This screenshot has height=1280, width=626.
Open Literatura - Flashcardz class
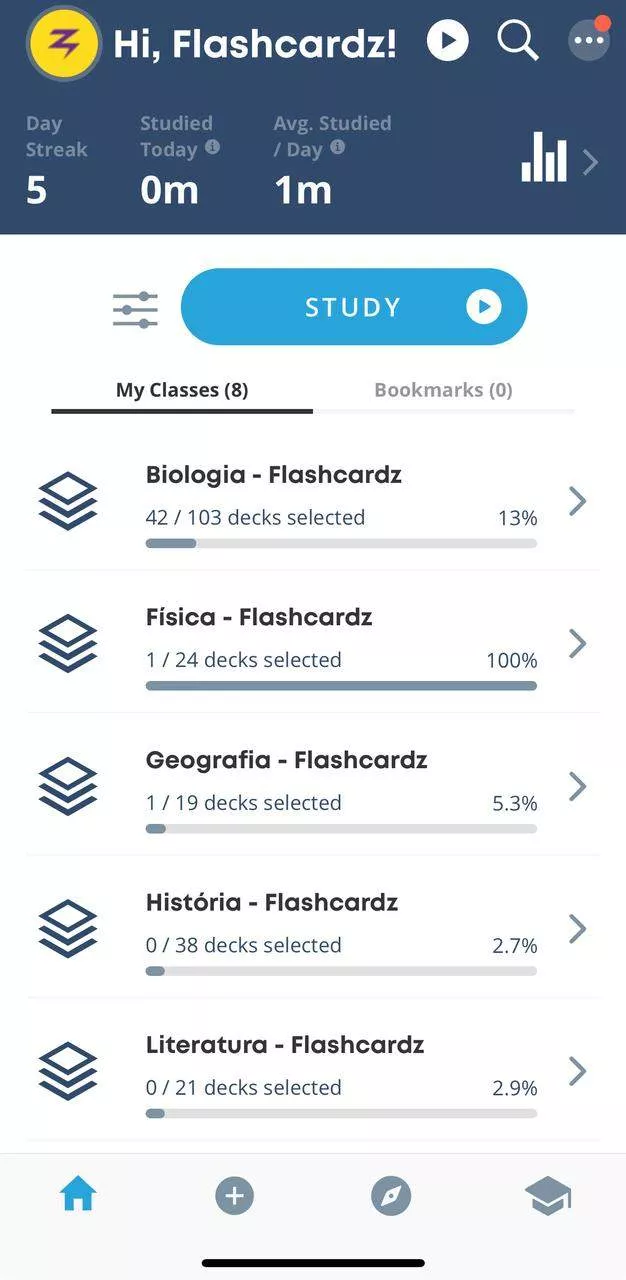(x=313, y=1070)
